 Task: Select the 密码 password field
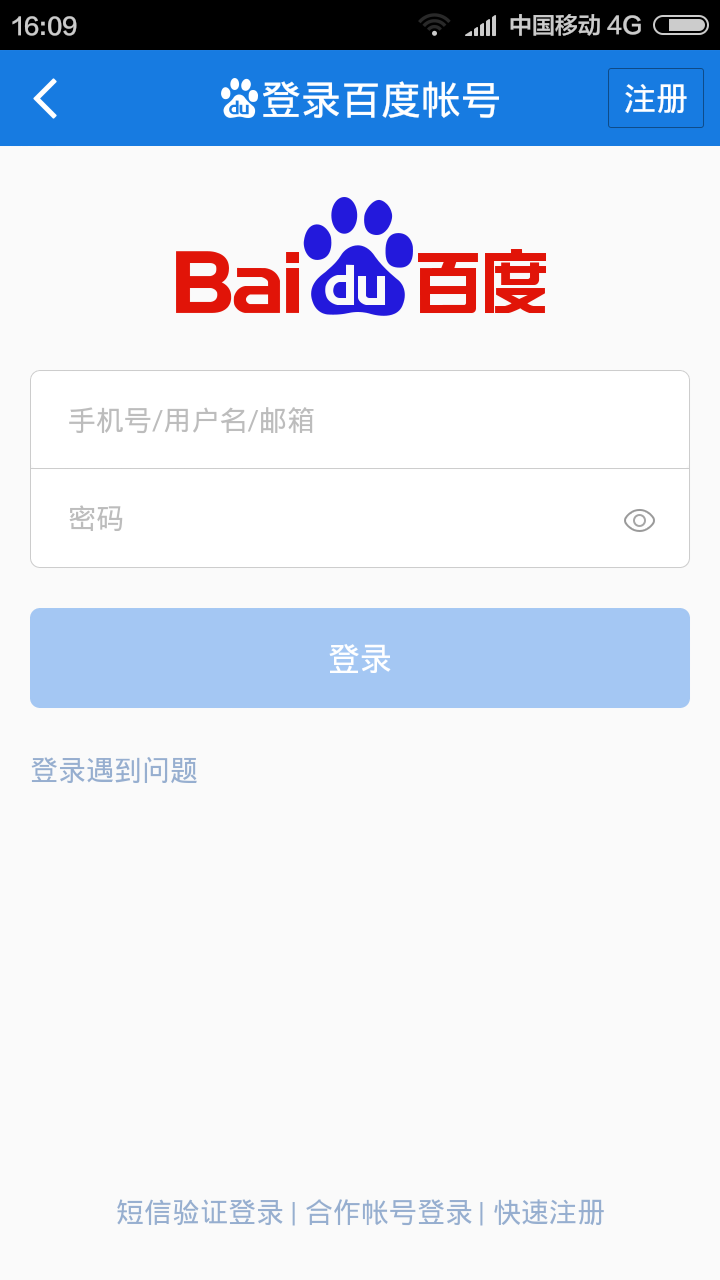click(320, 519)
